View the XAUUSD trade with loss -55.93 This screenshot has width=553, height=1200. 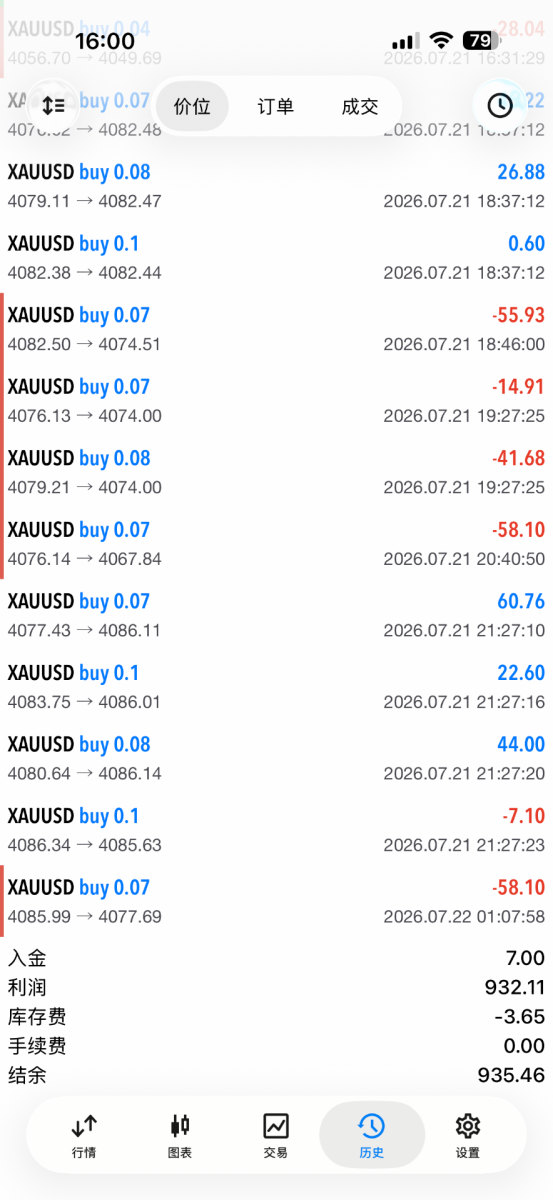[x=276, y=329]
